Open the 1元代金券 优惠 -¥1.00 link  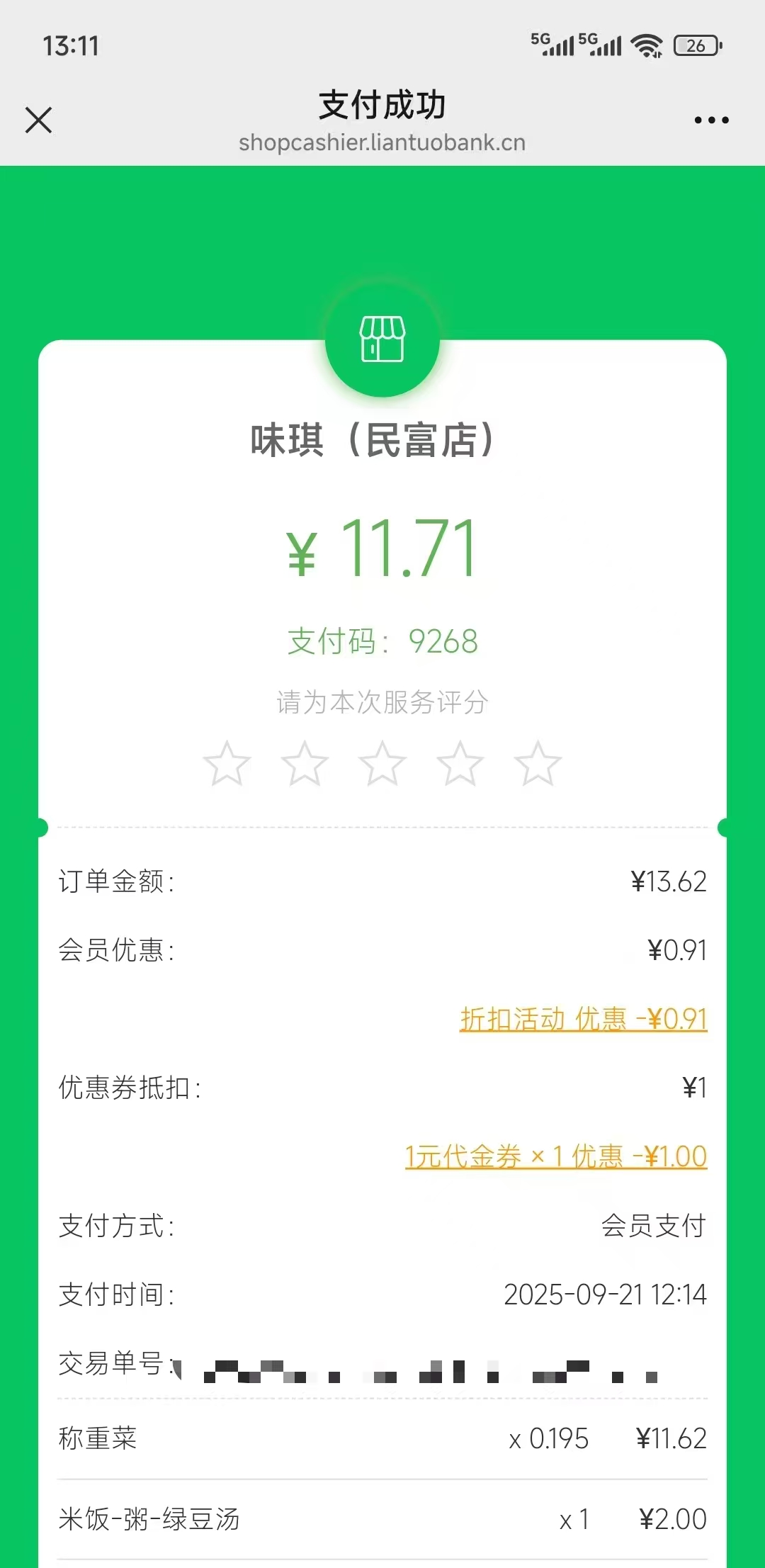pyautogui.click(x=556, y=1156)
